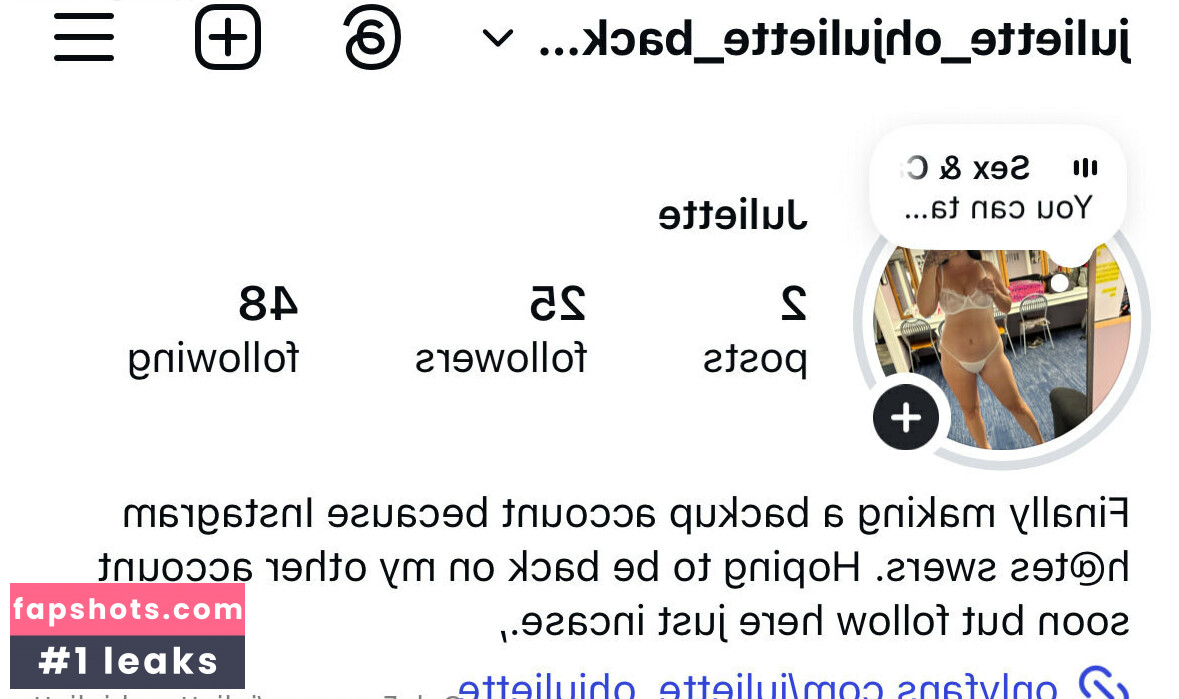This screenshot has height=699, width=1179.
Task: View the 25 followers list
Action: [x=501, y=328]
